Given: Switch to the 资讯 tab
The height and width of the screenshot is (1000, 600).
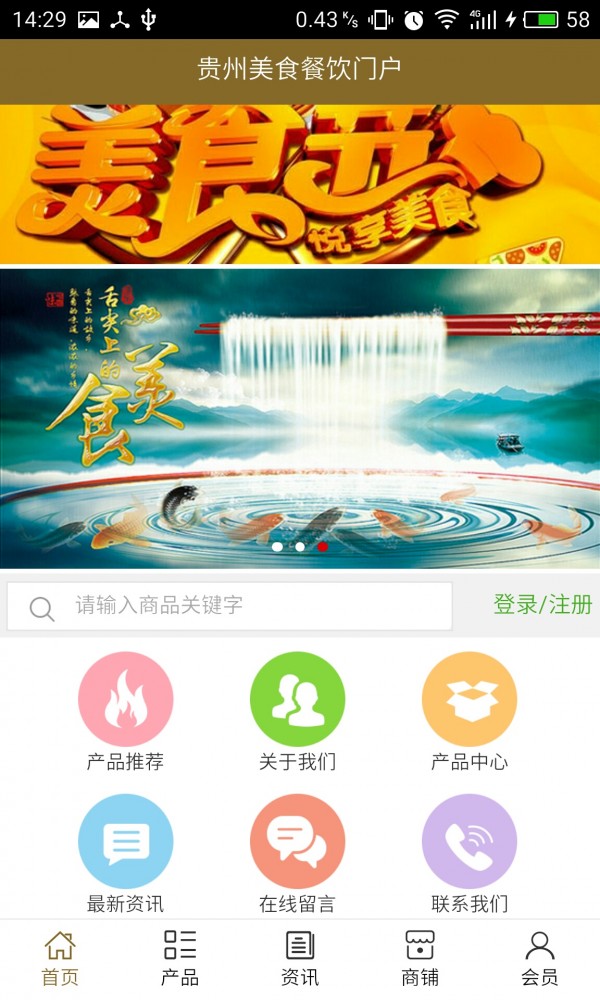Looking at the screenshot, I should (x=300, y=958).
